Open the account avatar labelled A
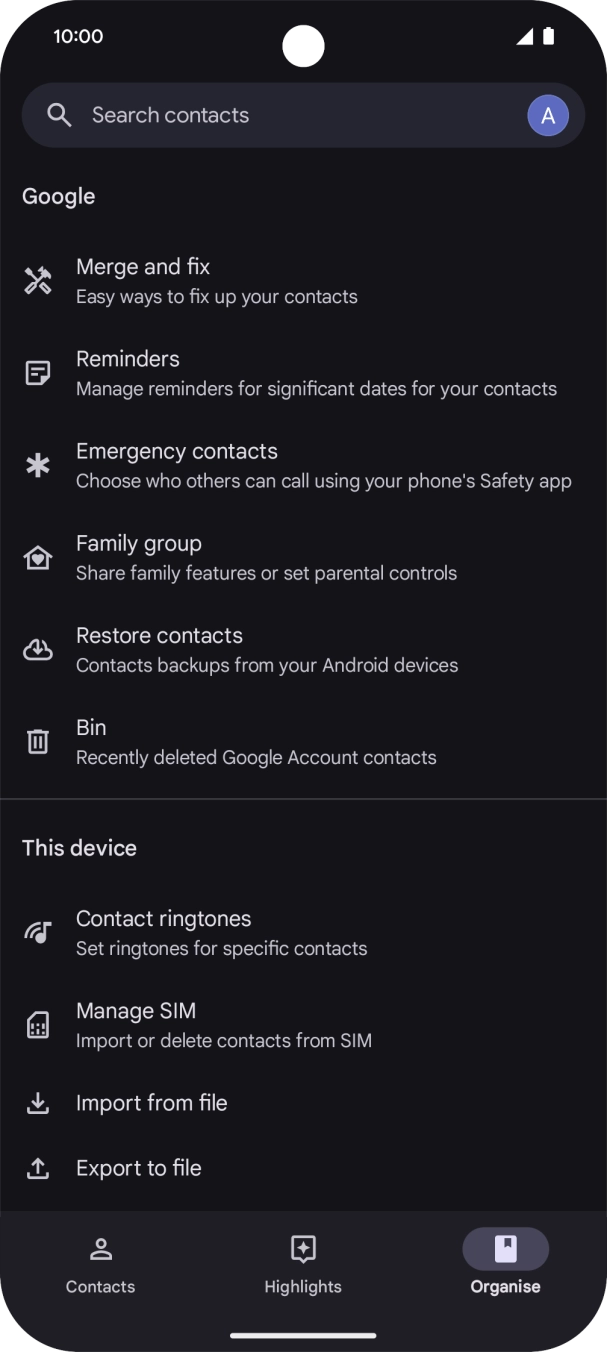This screenshot has width=607, height=1352. click(547, 116)
